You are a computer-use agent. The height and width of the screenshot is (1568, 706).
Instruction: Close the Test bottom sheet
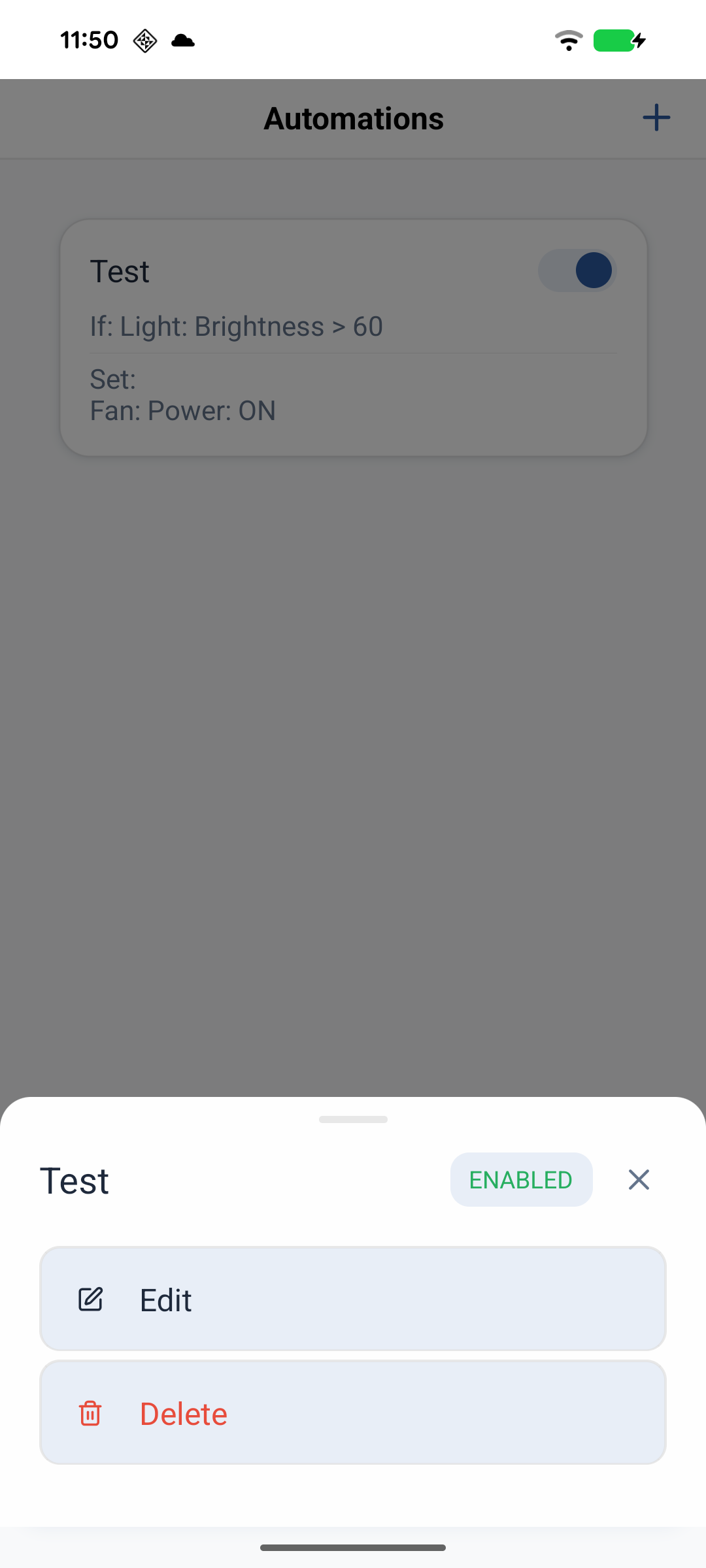(638, 1180)
